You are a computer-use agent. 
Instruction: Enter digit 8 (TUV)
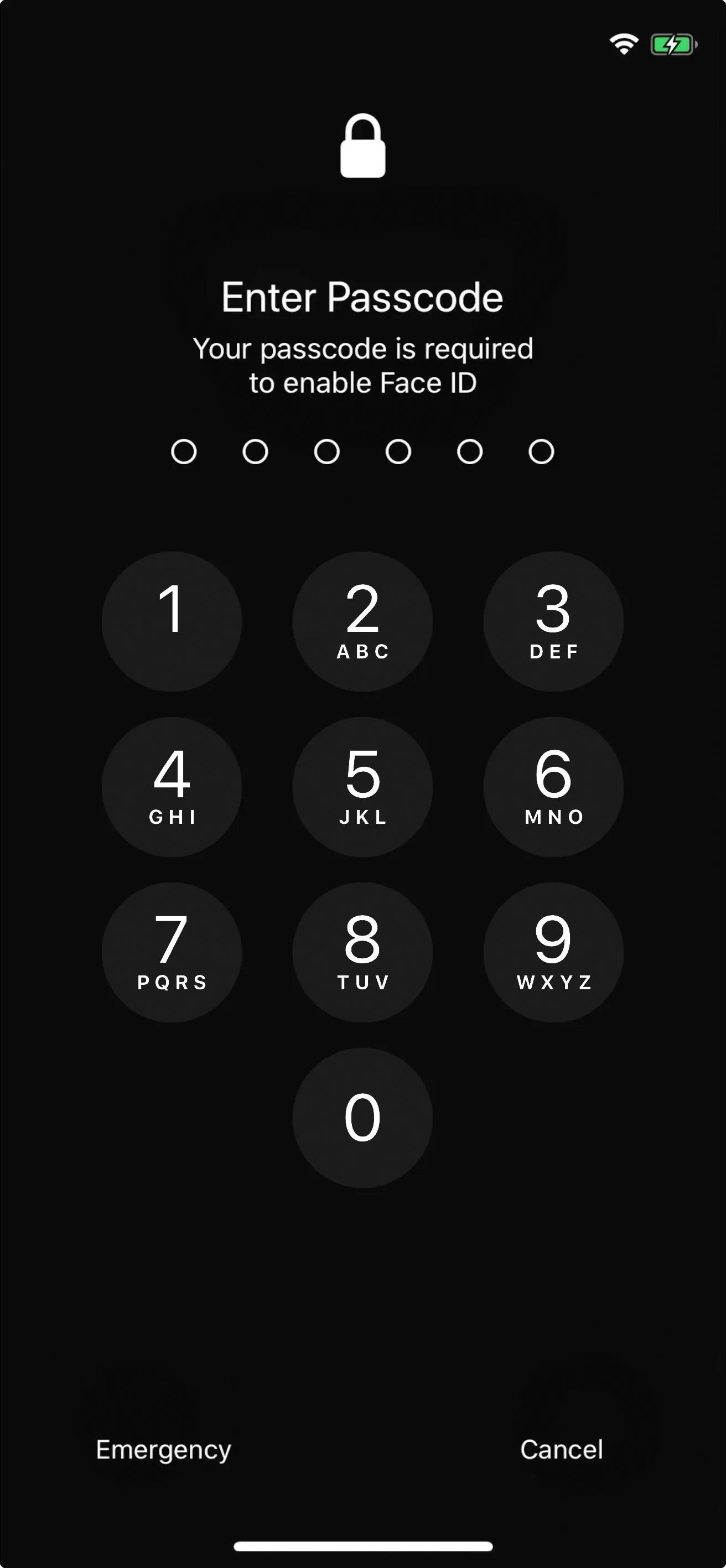(362, 953)
